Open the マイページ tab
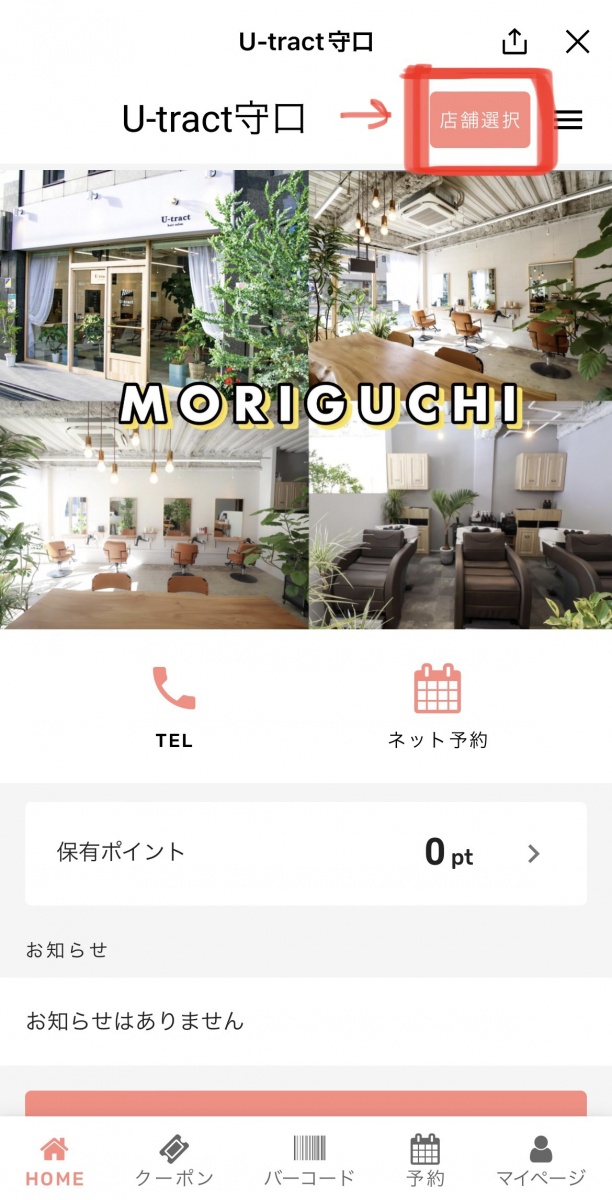The image size is (612, 1200). [x=541, y=1160]
